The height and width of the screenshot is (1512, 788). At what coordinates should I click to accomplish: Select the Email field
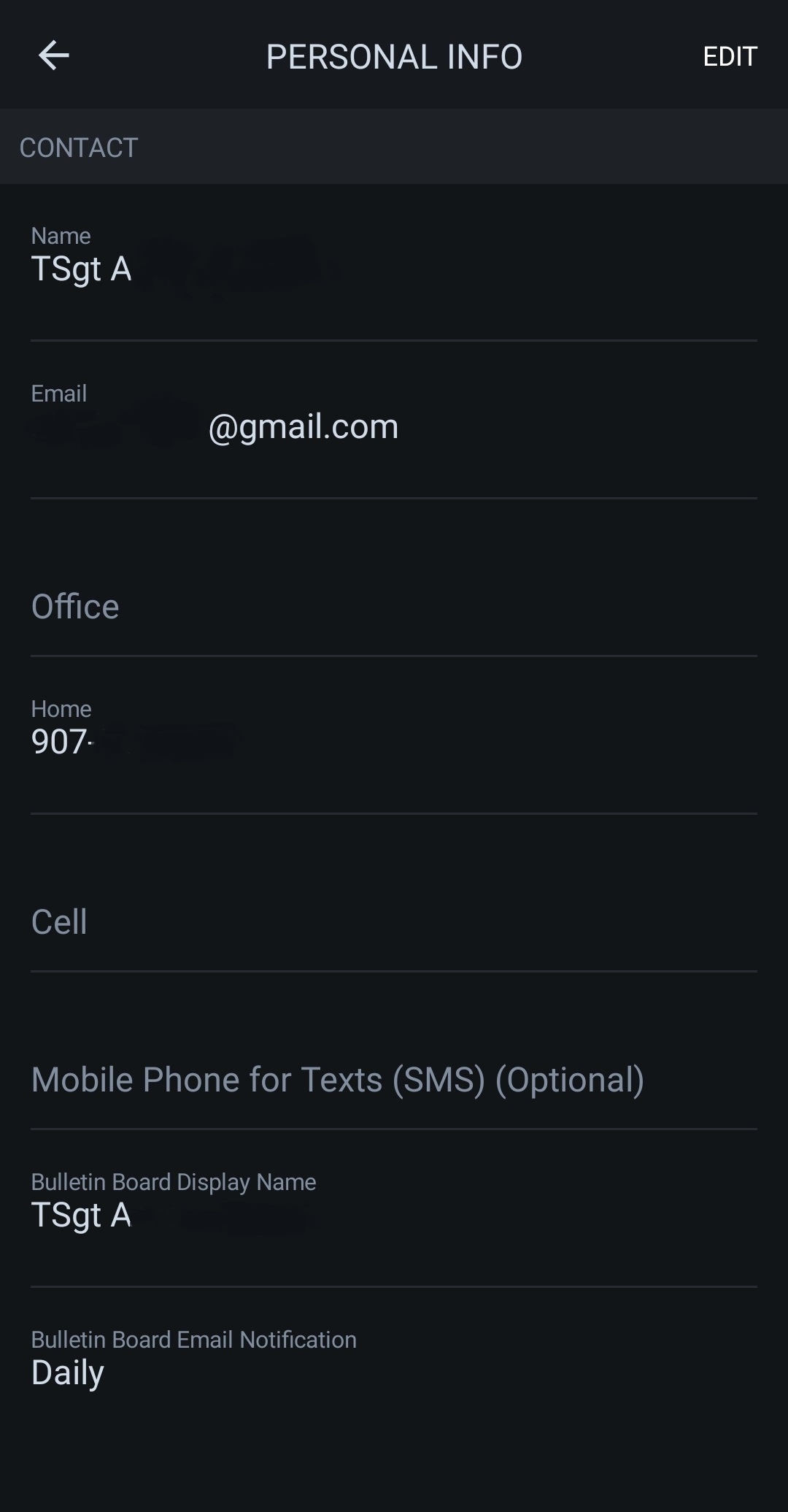click(x=394, y=421)
